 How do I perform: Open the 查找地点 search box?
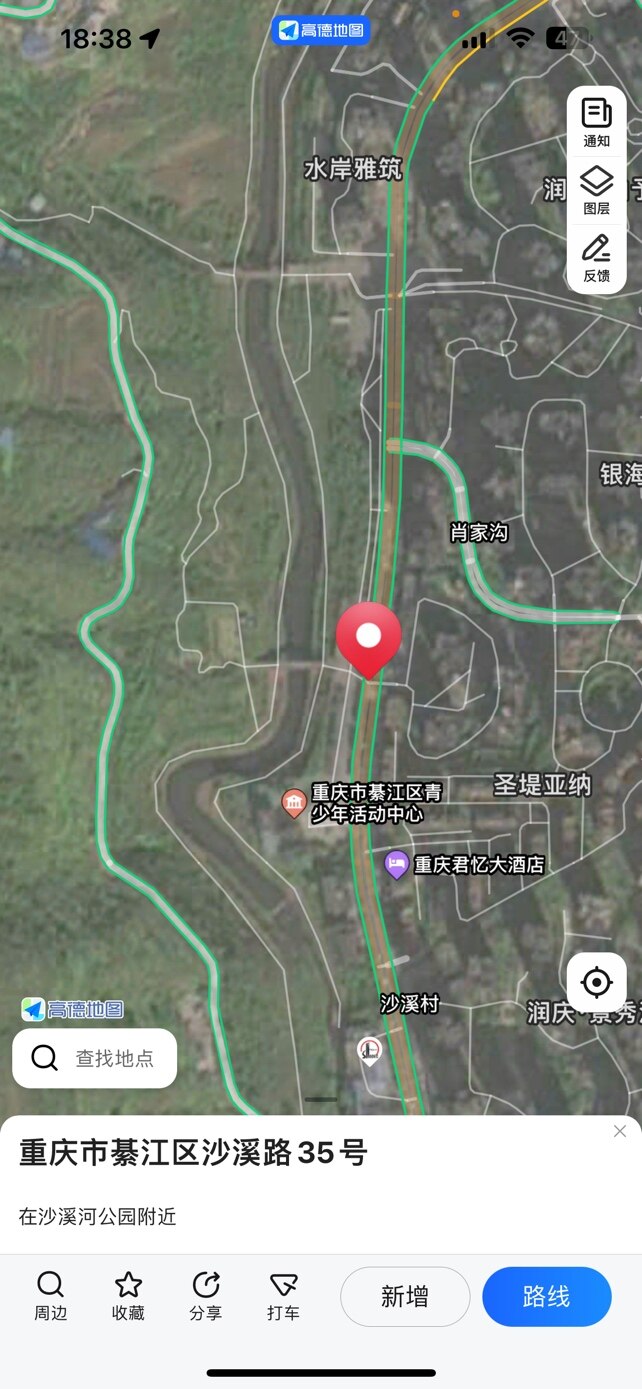(x=95, y=1058)
